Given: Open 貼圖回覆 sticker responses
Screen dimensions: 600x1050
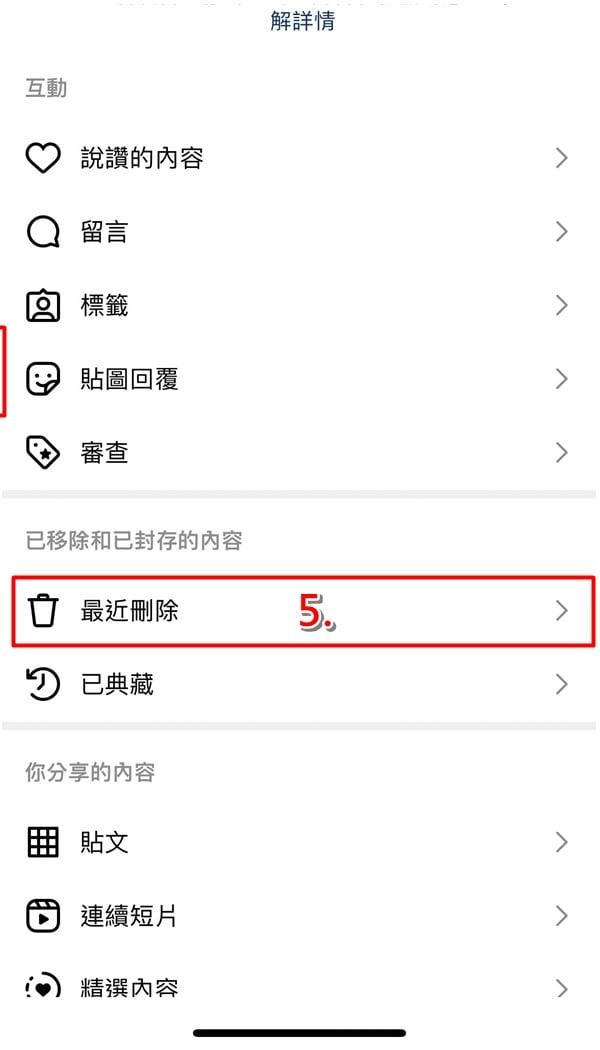Looking at the screenshot, I should [300, 379].
